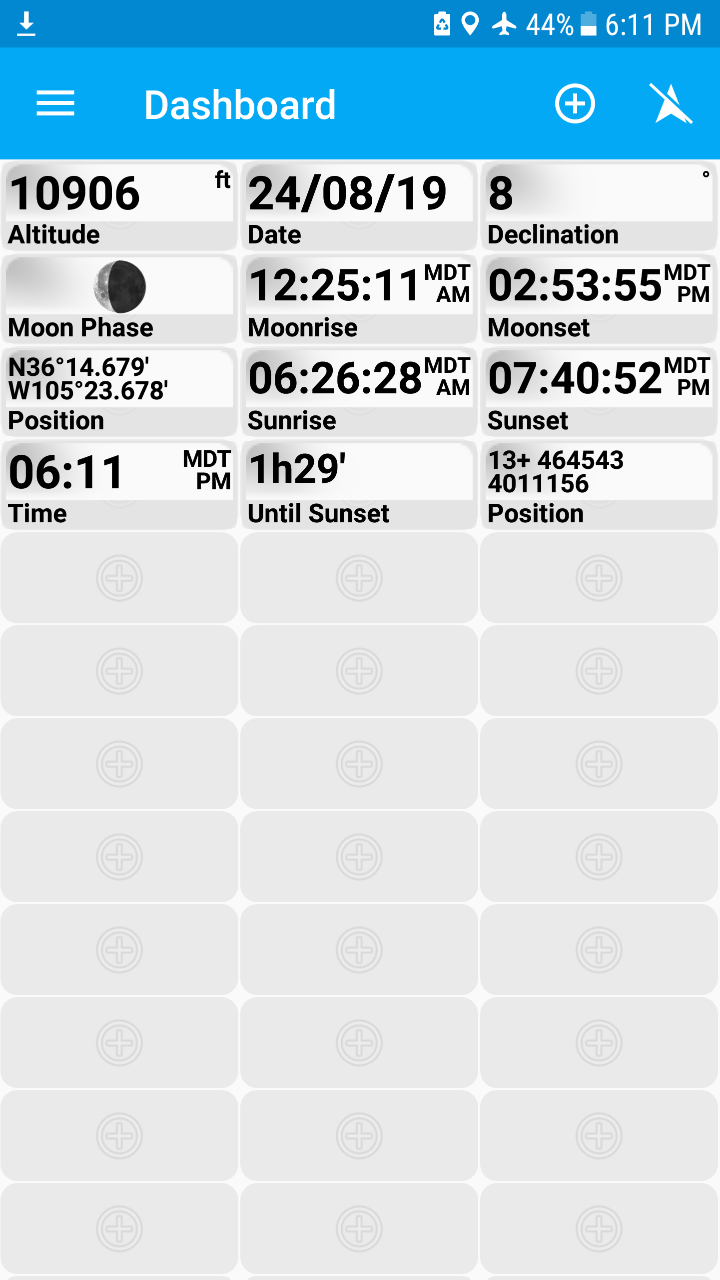The width and height of the screenshot is (720, 1280).
Task: Open the Altitude tile
Action: (x=120, y=206)
